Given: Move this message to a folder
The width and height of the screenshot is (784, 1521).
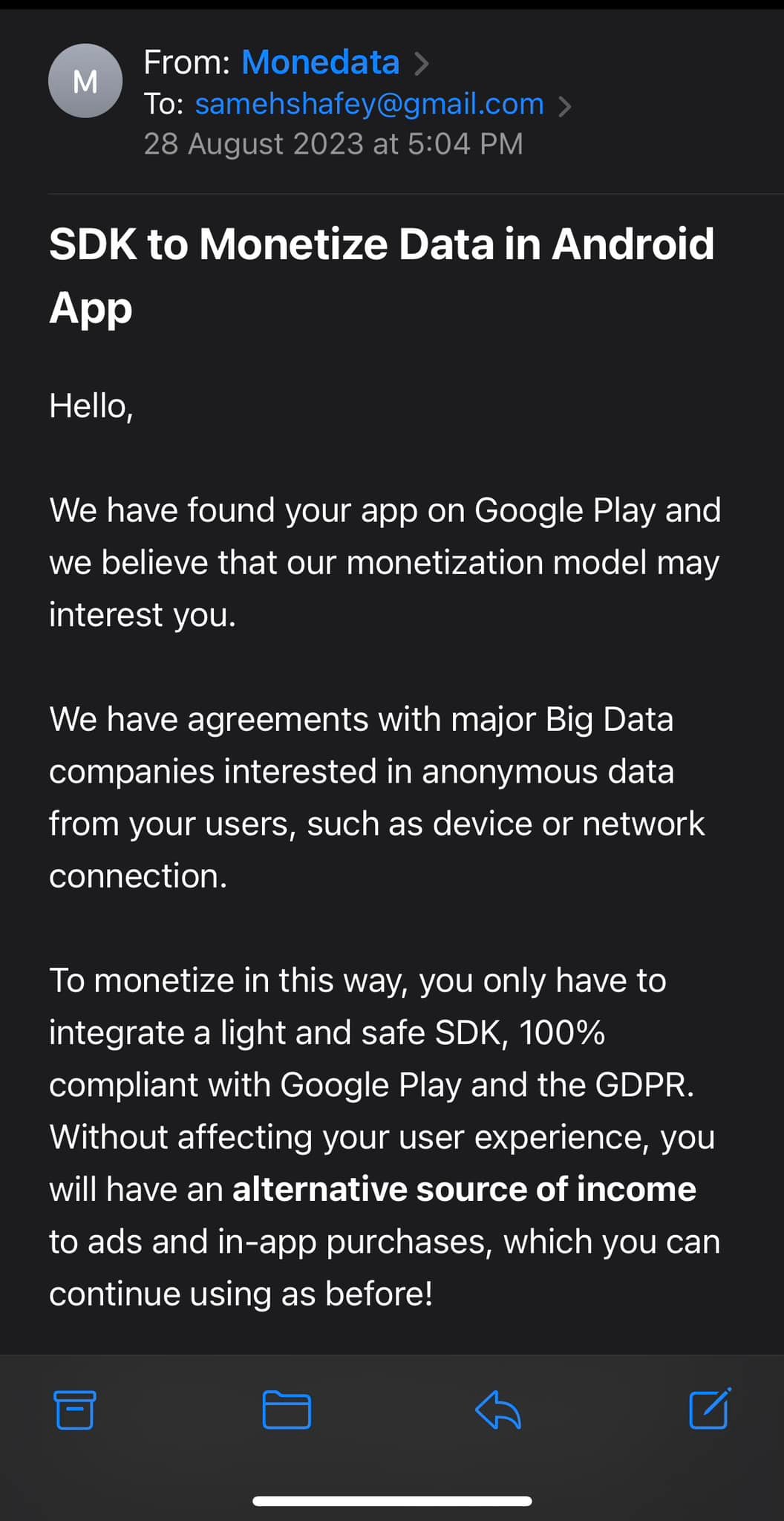Looking at the screenshot, I should [x=287, y=1410].
